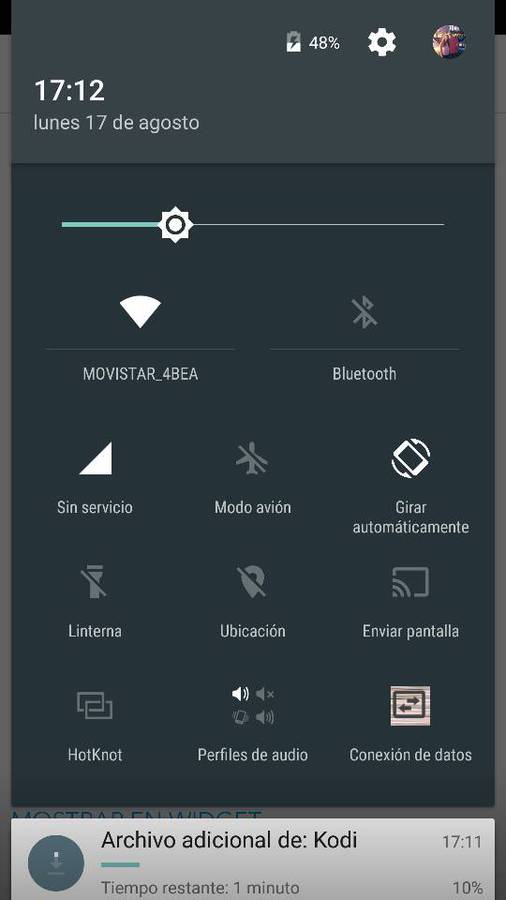Toggle Conexión de datos tile

pos(411,726)
